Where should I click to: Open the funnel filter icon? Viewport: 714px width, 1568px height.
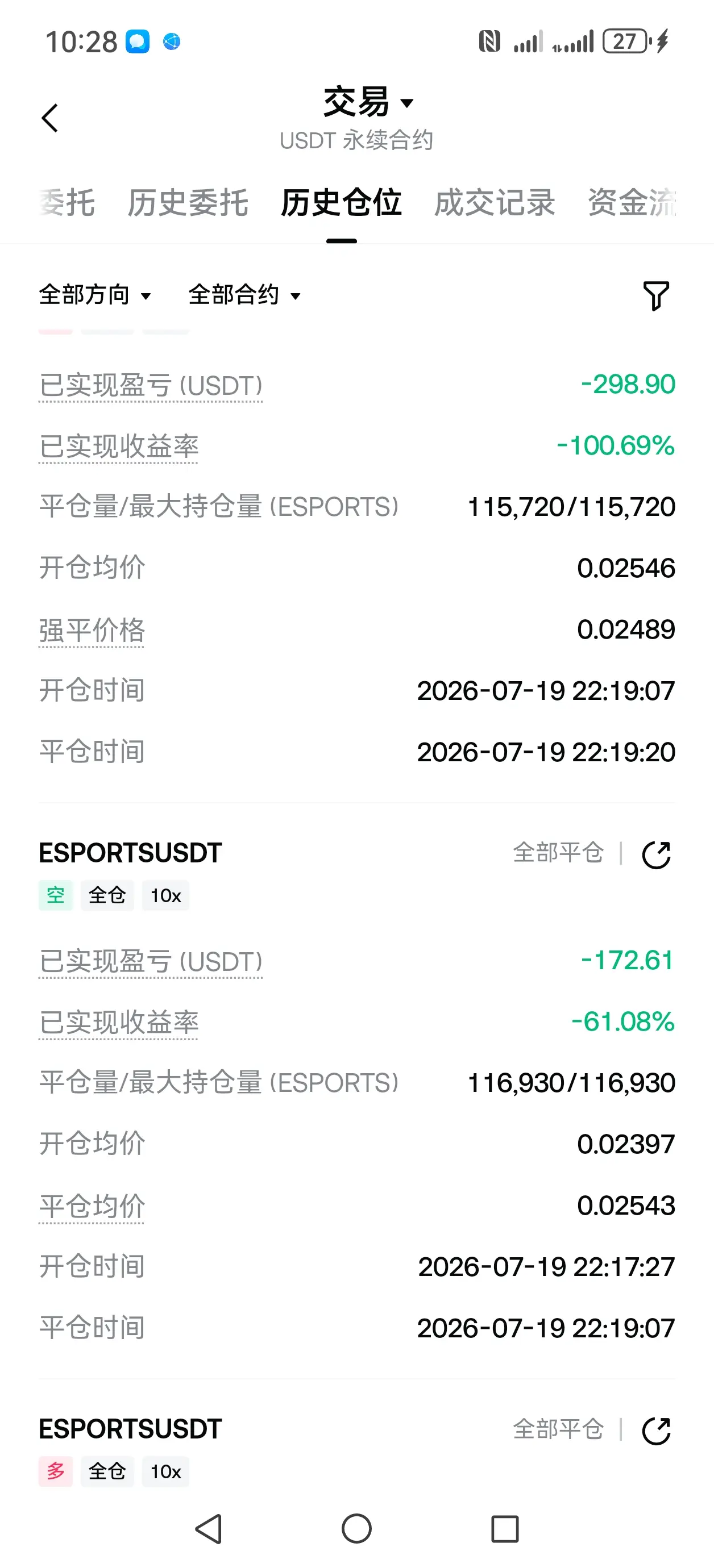656,296
